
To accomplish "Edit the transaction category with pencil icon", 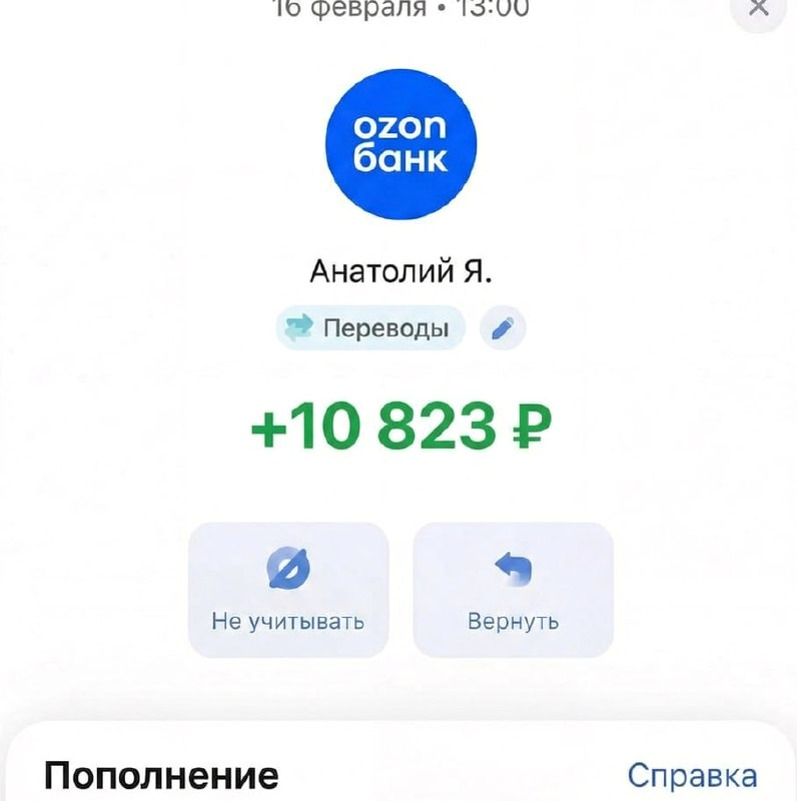I will (x=503, y=329).
